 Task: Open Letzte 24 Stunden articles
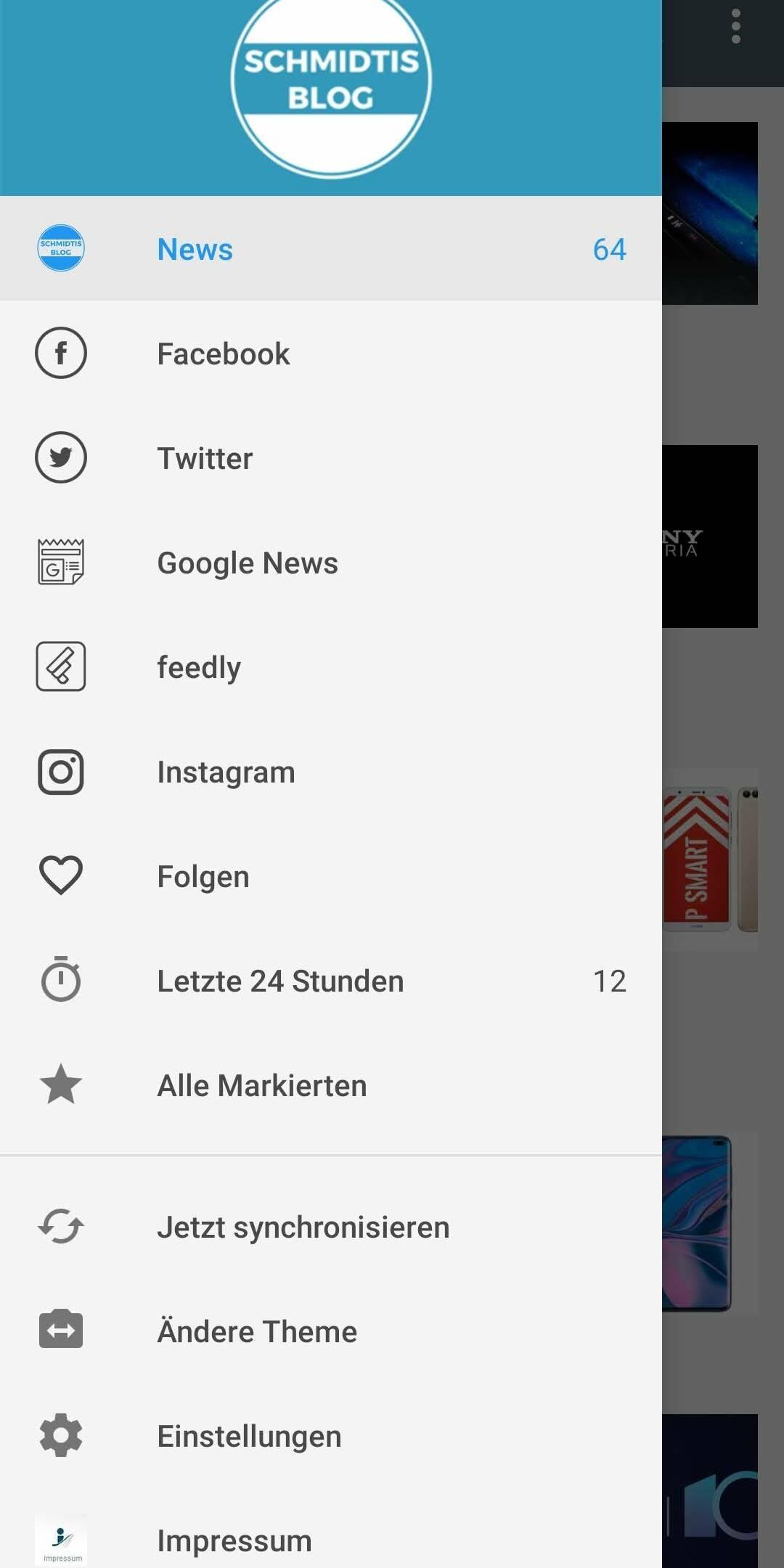point(280,980)
